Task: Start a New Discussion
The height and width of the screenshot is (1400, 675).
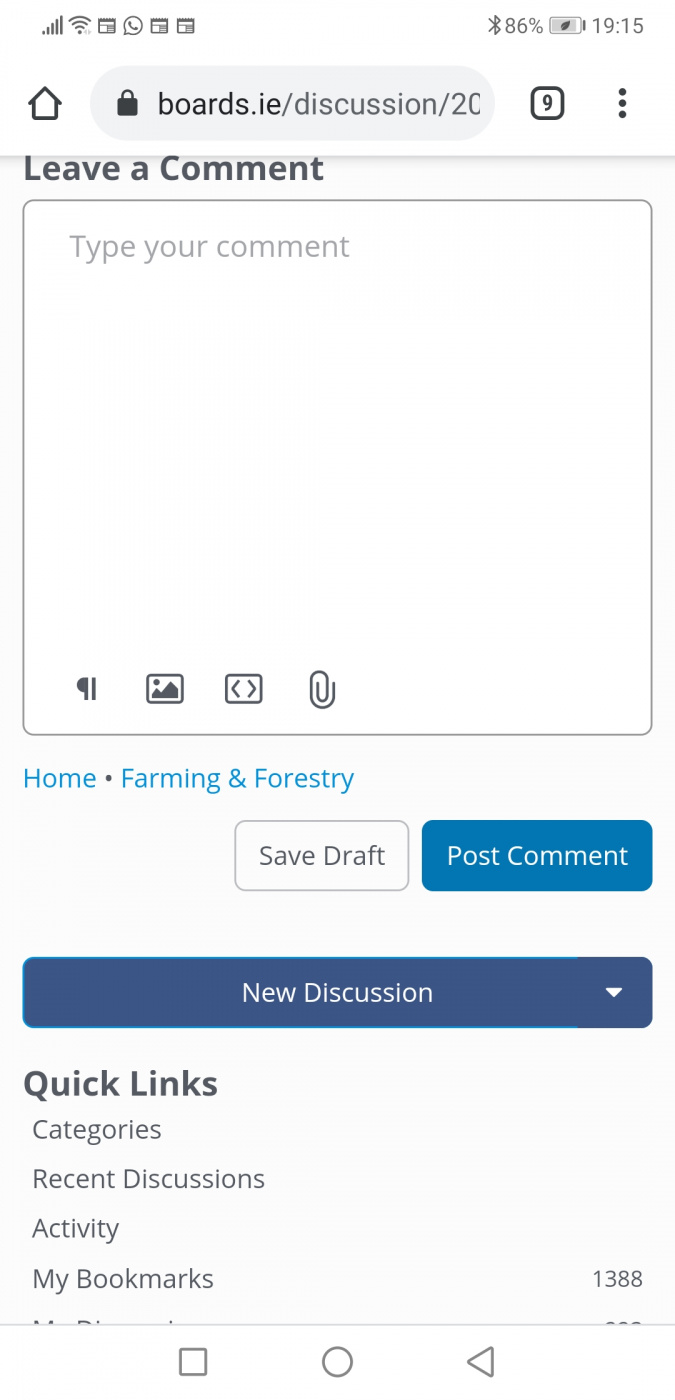Action: pos(300,993)
